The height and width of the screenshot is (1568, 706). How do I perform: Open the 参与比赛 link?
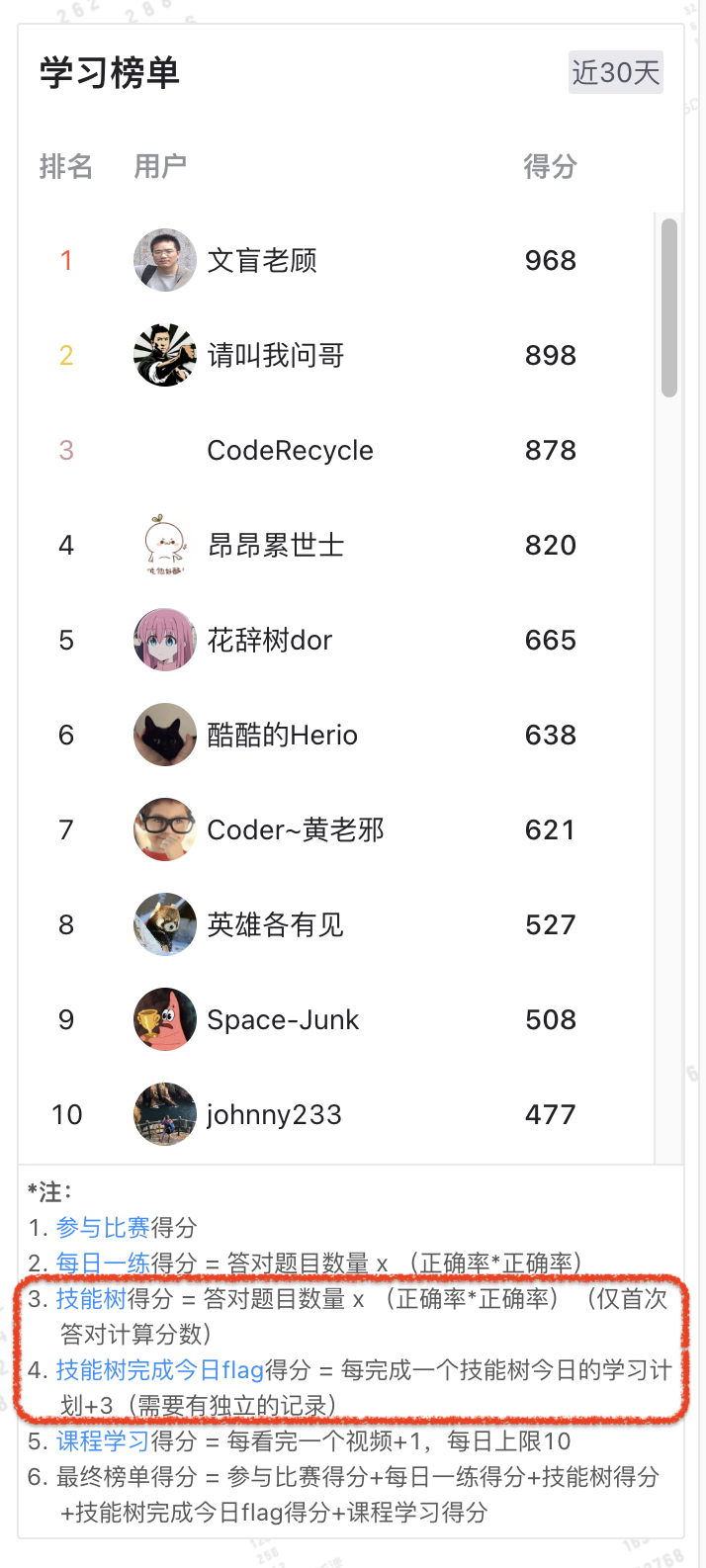point(103,1228)
